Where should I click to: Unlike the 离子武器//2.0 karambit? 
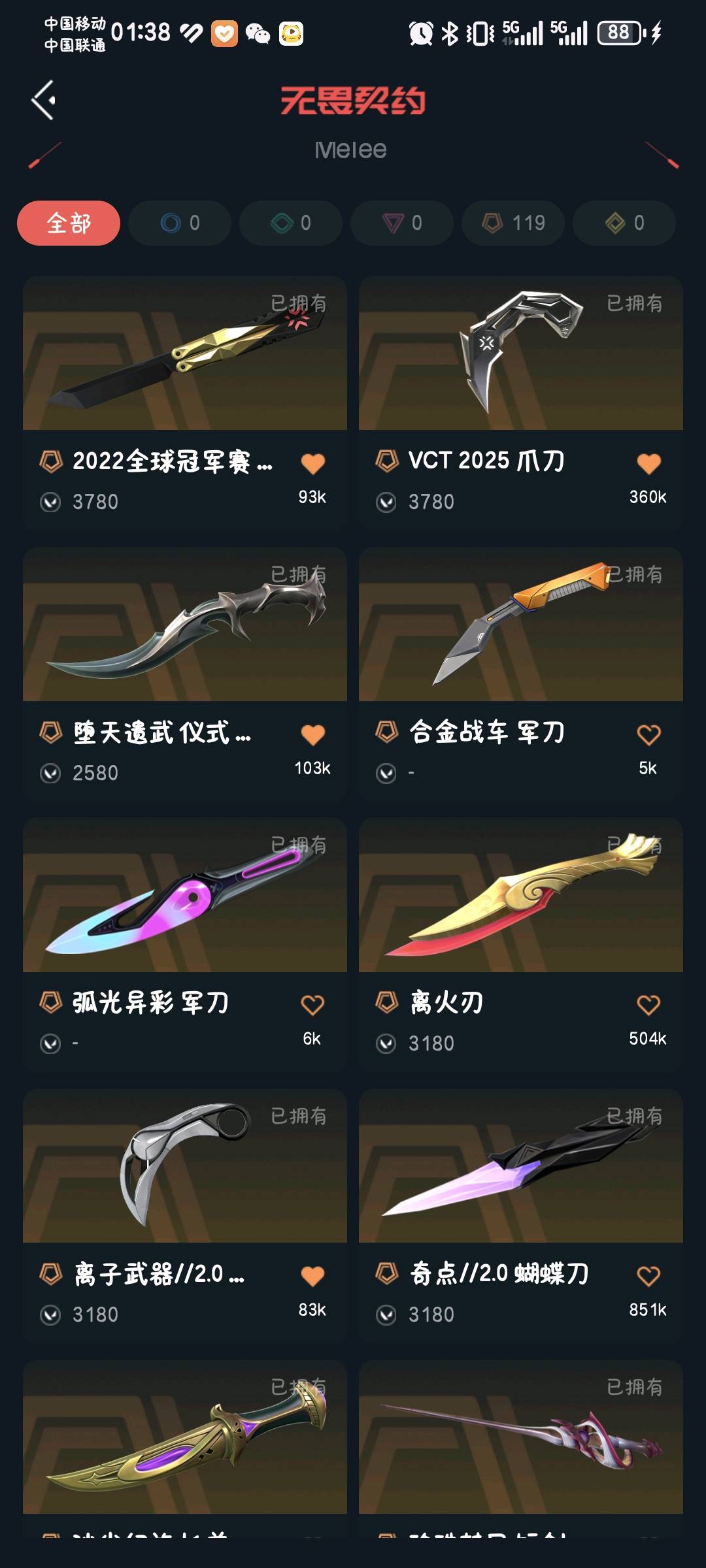[312, 1276]
